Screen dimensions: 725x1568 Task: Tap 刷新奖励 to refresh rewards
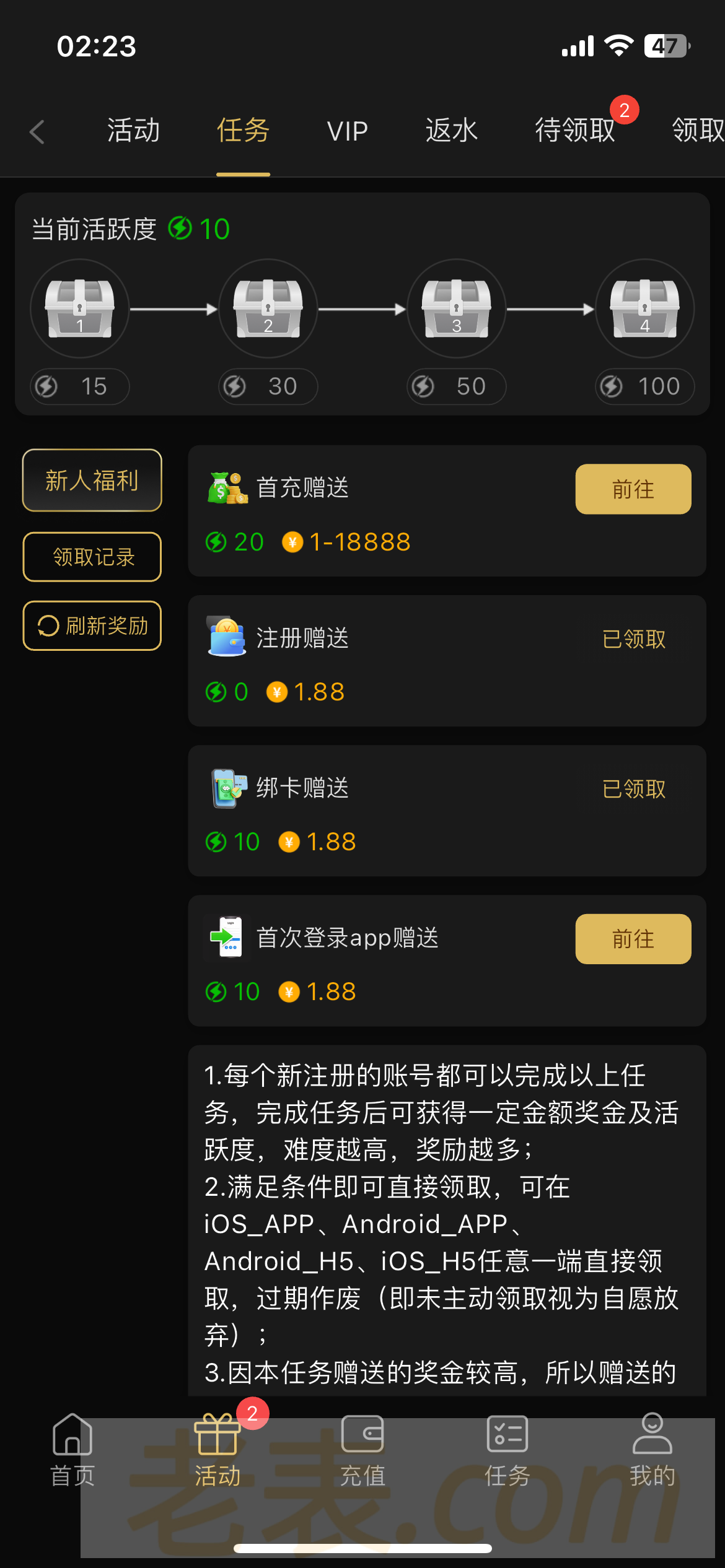(92, 625)
